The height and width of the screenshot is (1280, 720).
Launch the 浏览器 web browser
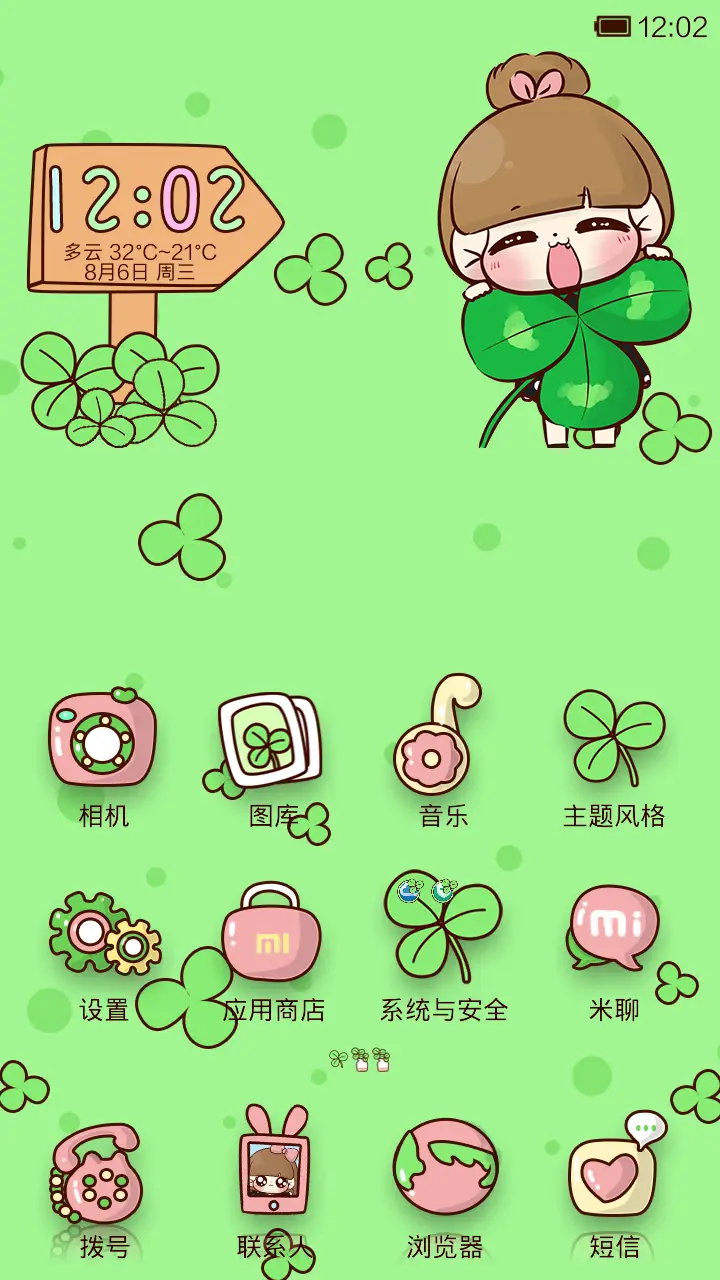(x=443, y=1175)
